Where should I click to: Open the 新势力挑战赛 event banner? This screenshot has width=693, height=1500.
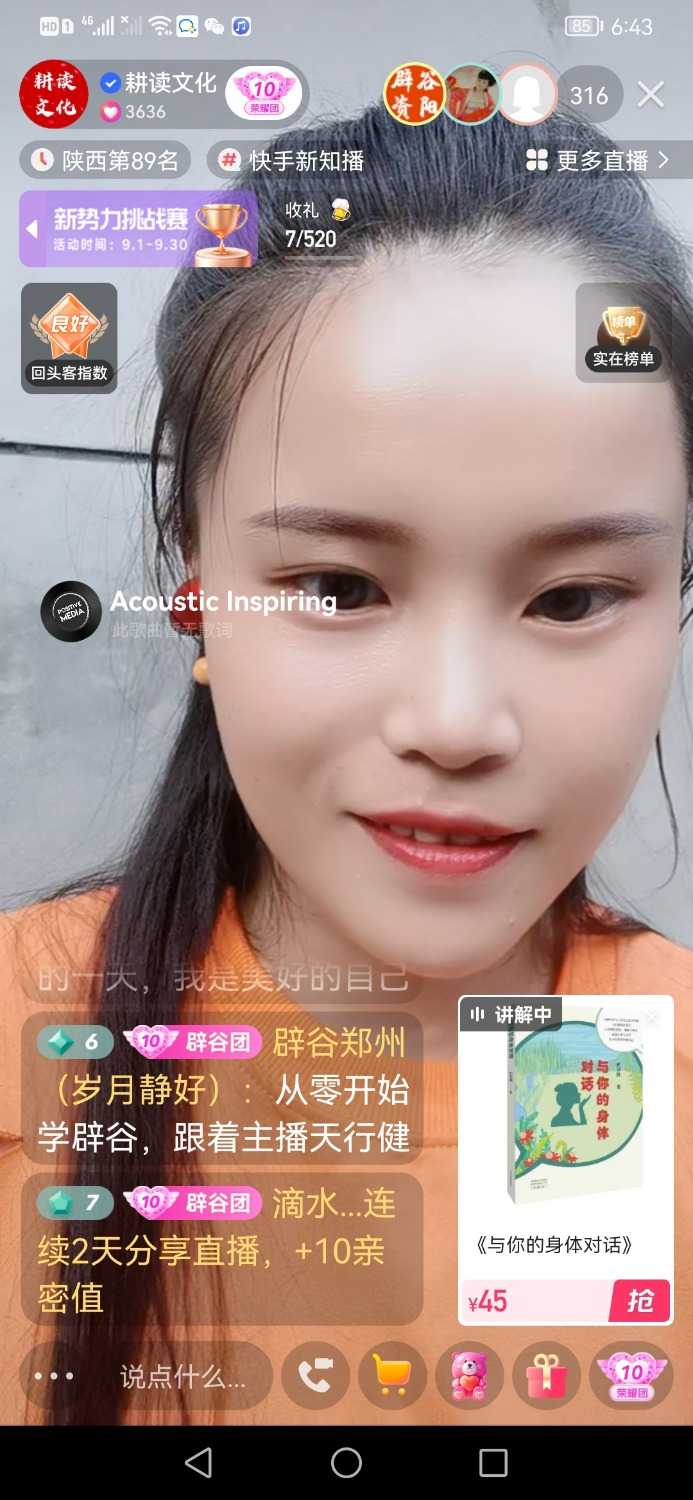138,229
